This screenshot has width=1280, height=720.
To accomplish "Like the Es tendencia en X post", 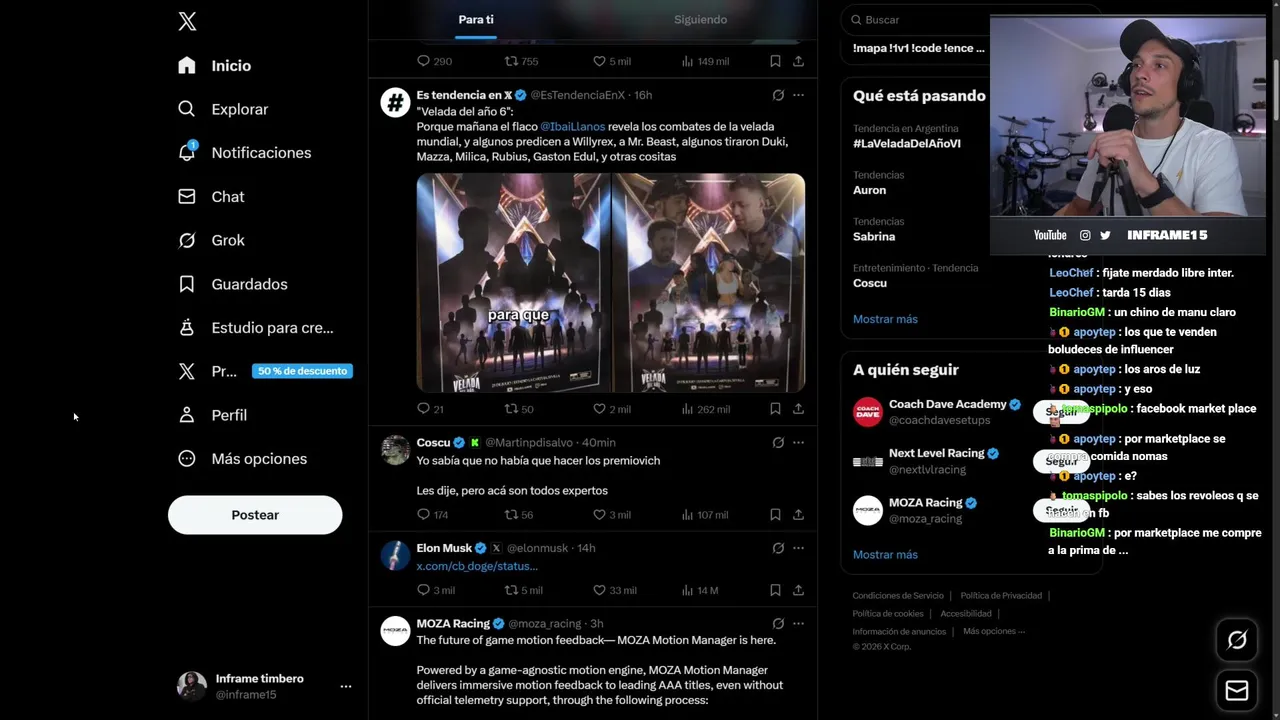I will pos(600,409).
